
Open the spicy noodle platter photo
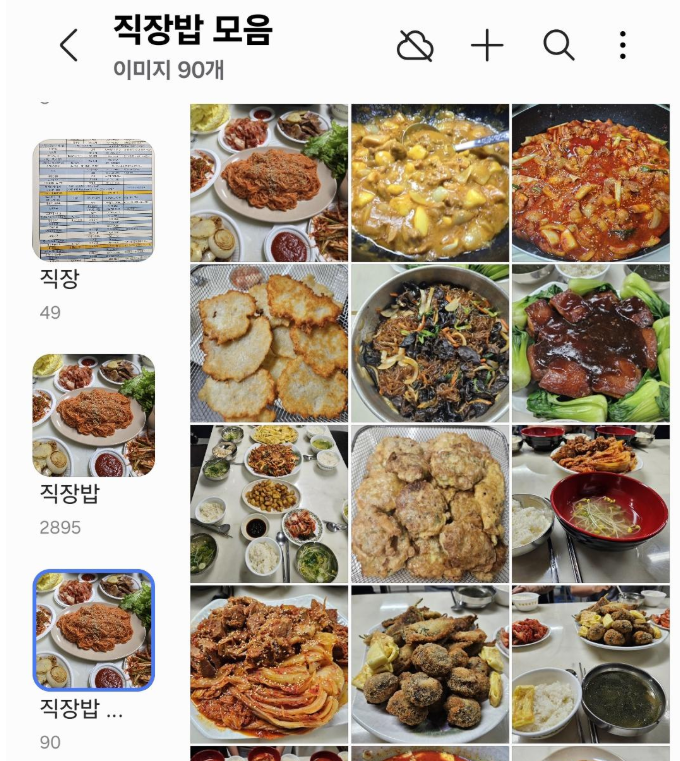coord(269,183)
